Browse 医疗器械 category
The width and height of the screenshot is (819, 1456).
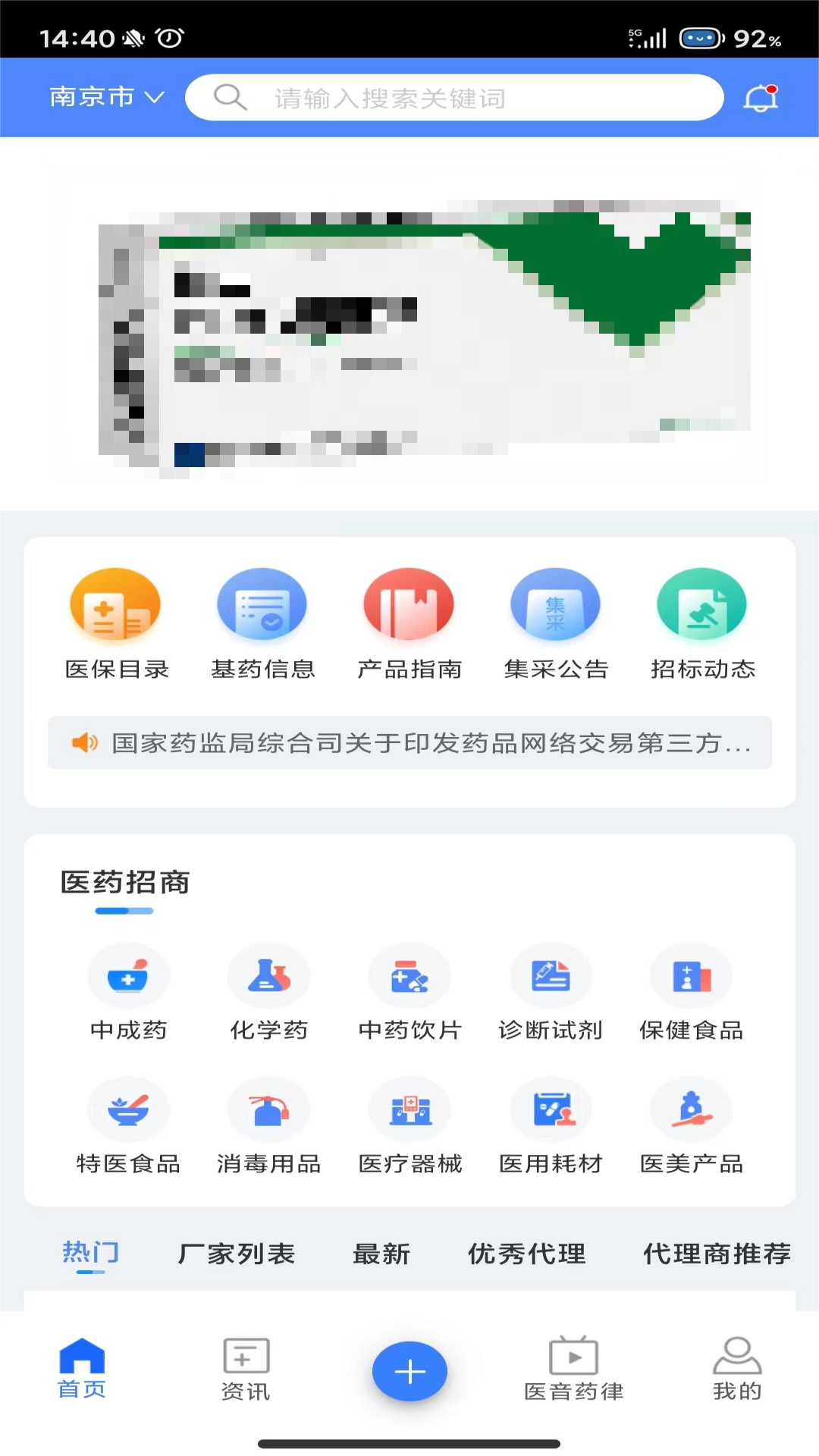click(x=409, y=1125)
